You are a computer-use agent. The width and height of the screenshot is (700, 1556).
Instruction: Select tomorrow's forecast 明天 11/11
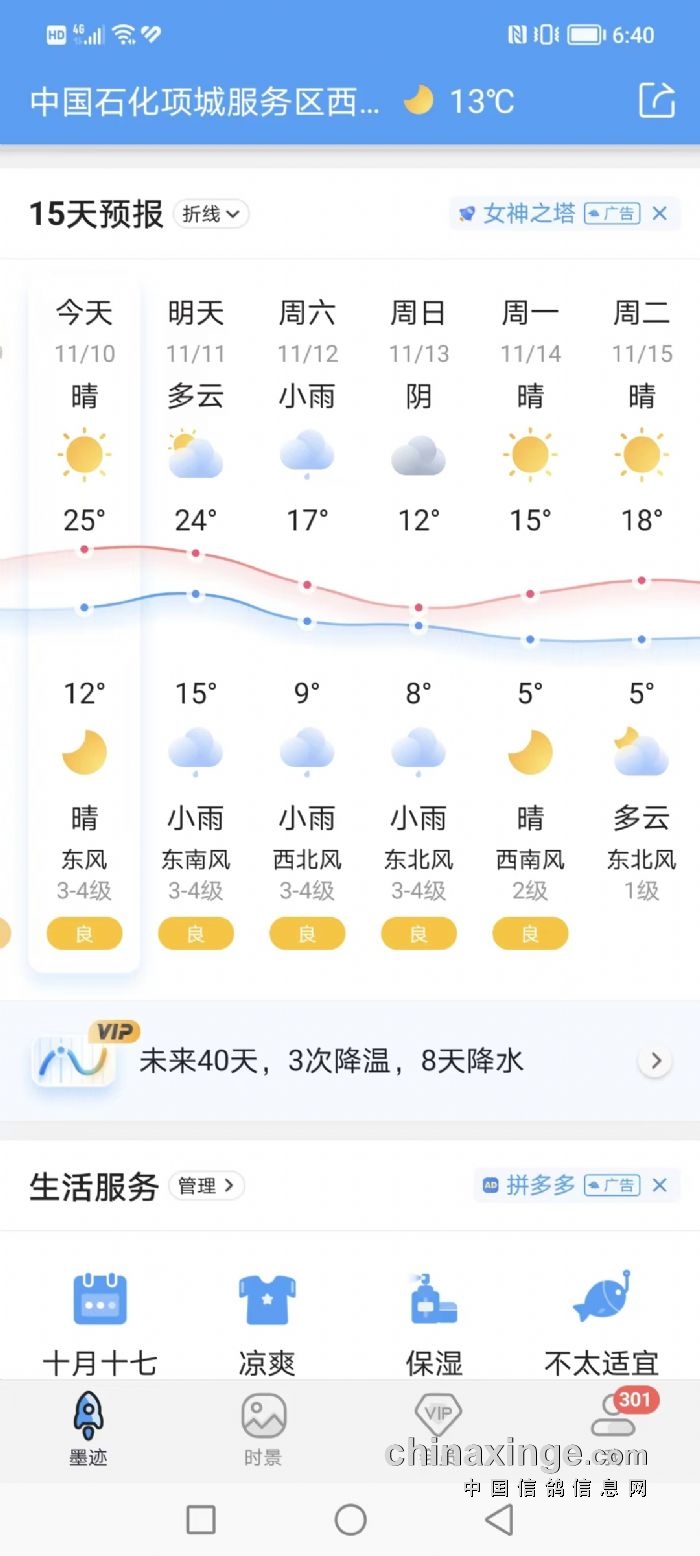click(x=196, y=620)
